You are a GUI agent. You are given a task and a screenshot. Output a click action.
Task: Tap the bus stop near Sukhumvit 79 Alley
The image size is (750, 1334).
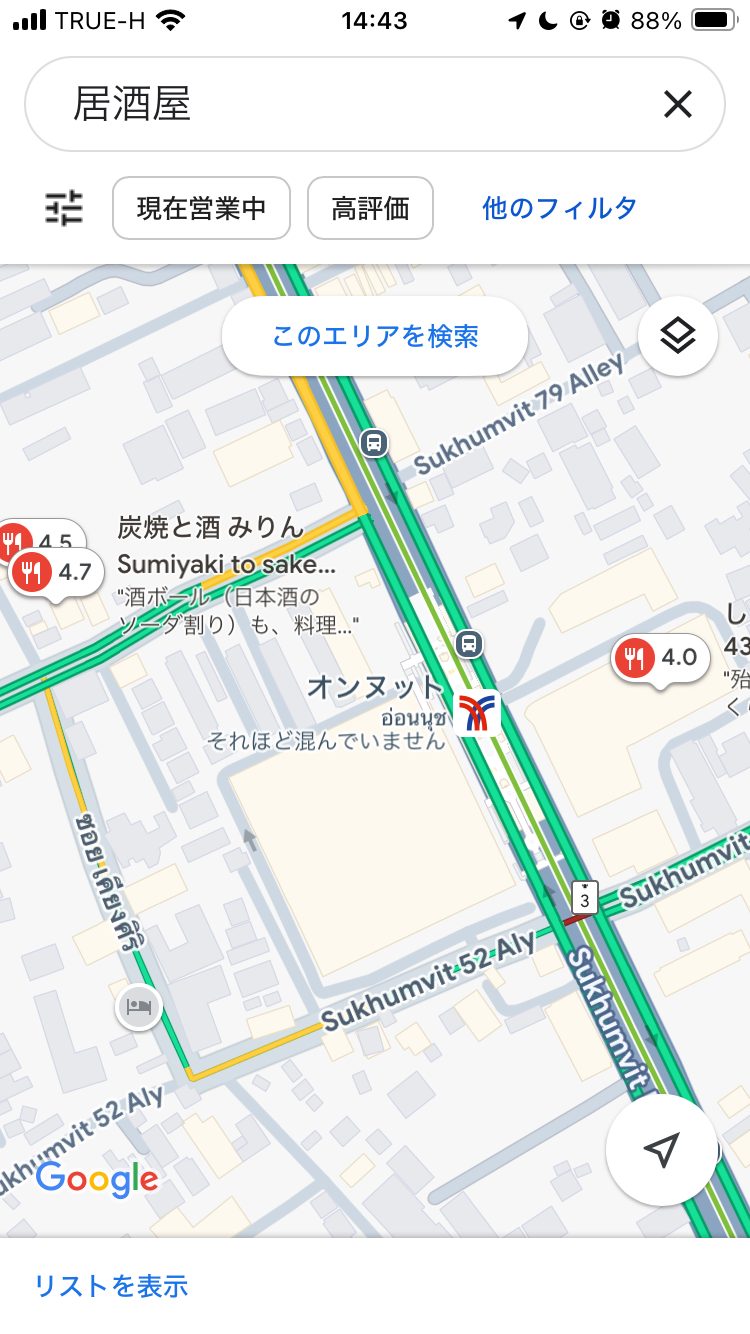pos(374,442)
